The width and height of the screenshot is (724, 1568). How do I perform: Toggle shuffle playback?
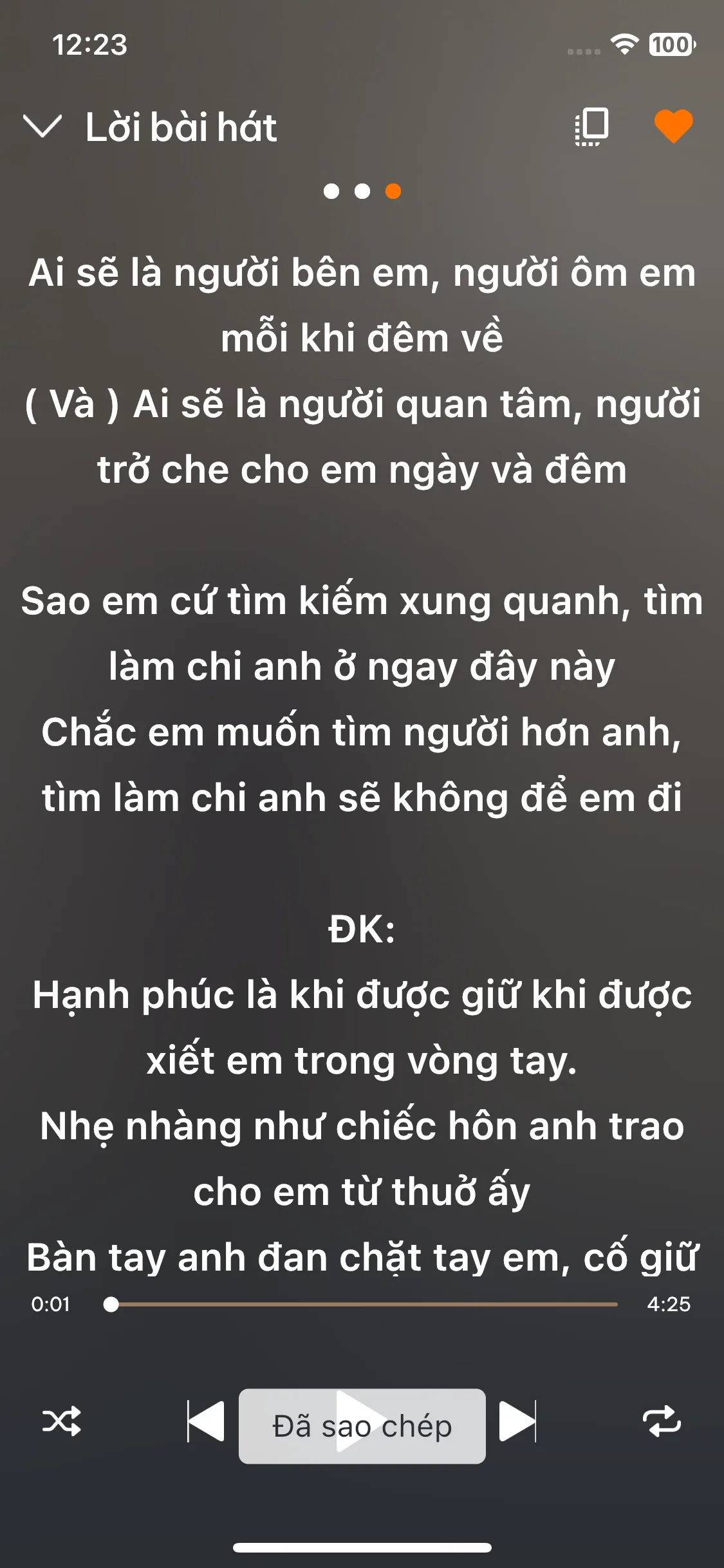point(62,1421)
